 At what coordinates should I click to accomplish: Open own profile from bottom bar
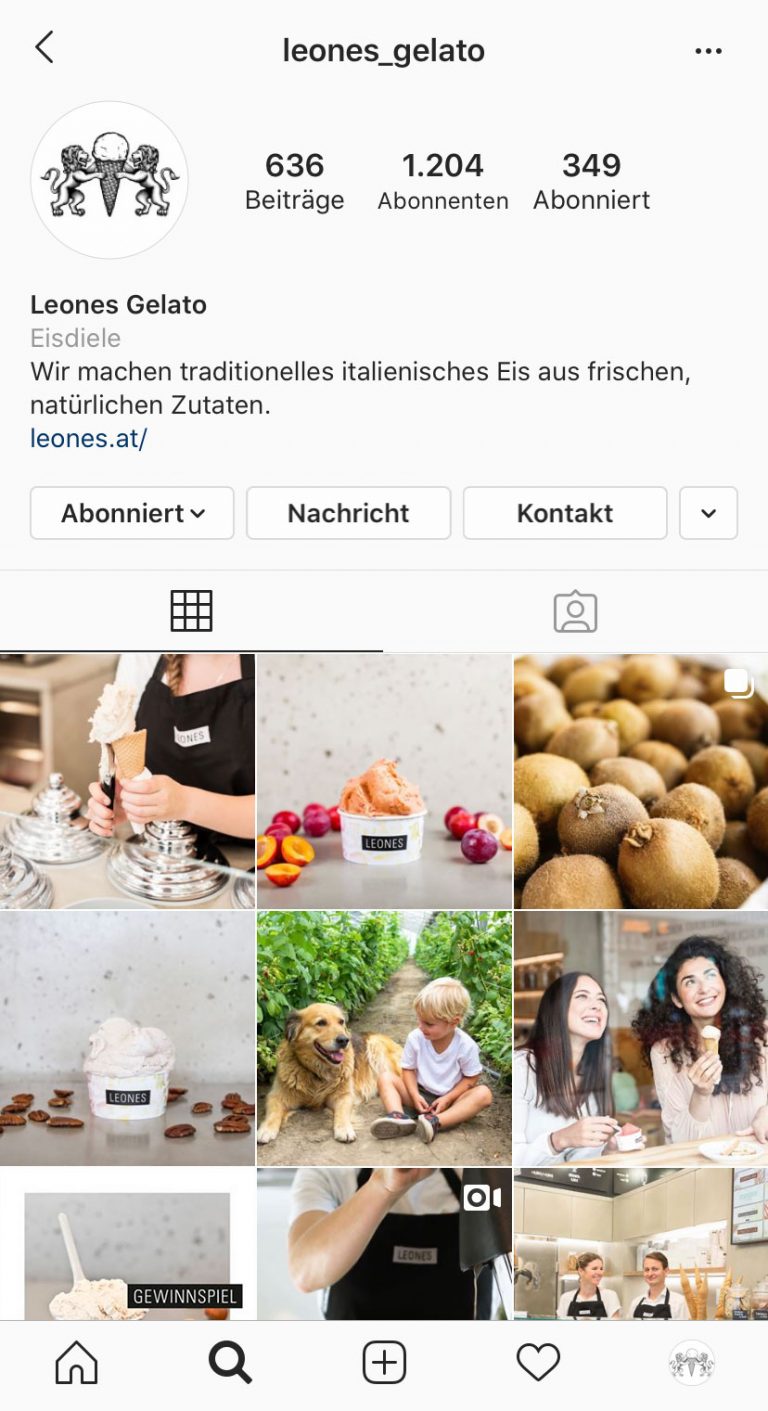click(691, 1362)
